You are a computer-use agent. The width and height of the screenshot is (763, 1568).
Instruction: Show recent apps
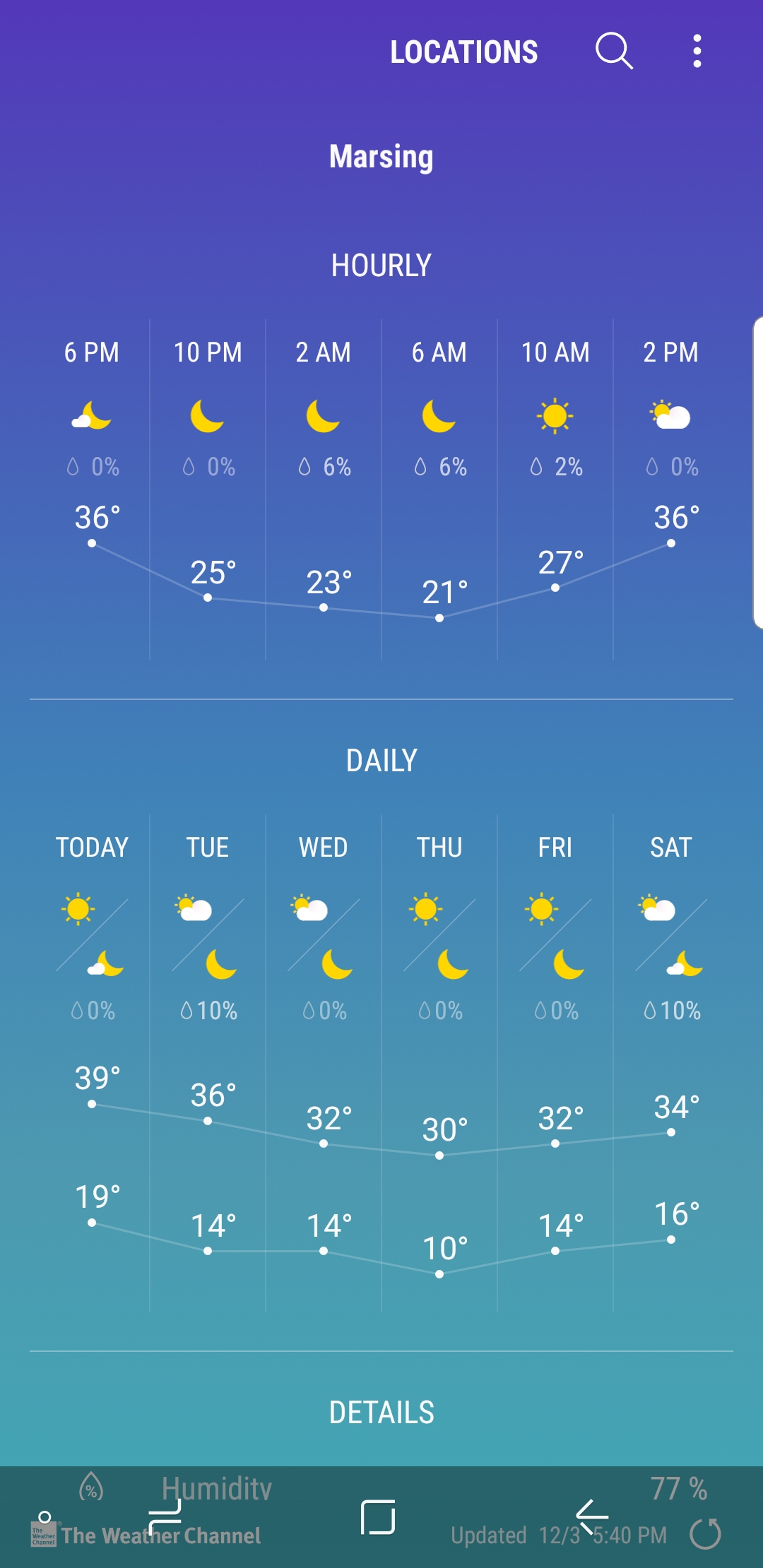pyautogui.click(x=165, y=1517)
